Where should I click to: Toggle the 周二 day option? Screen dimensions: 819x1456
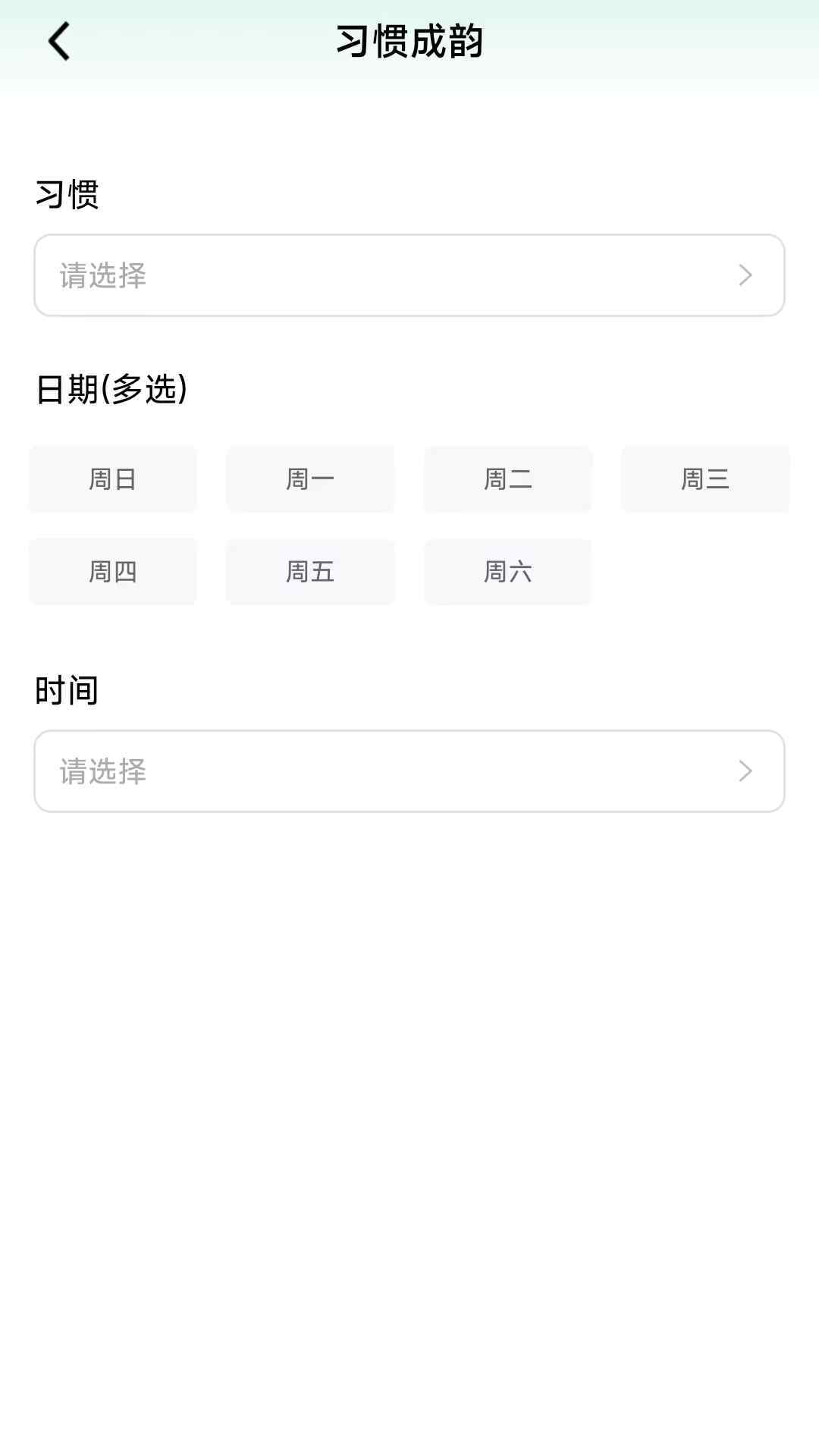click(507, 479)
